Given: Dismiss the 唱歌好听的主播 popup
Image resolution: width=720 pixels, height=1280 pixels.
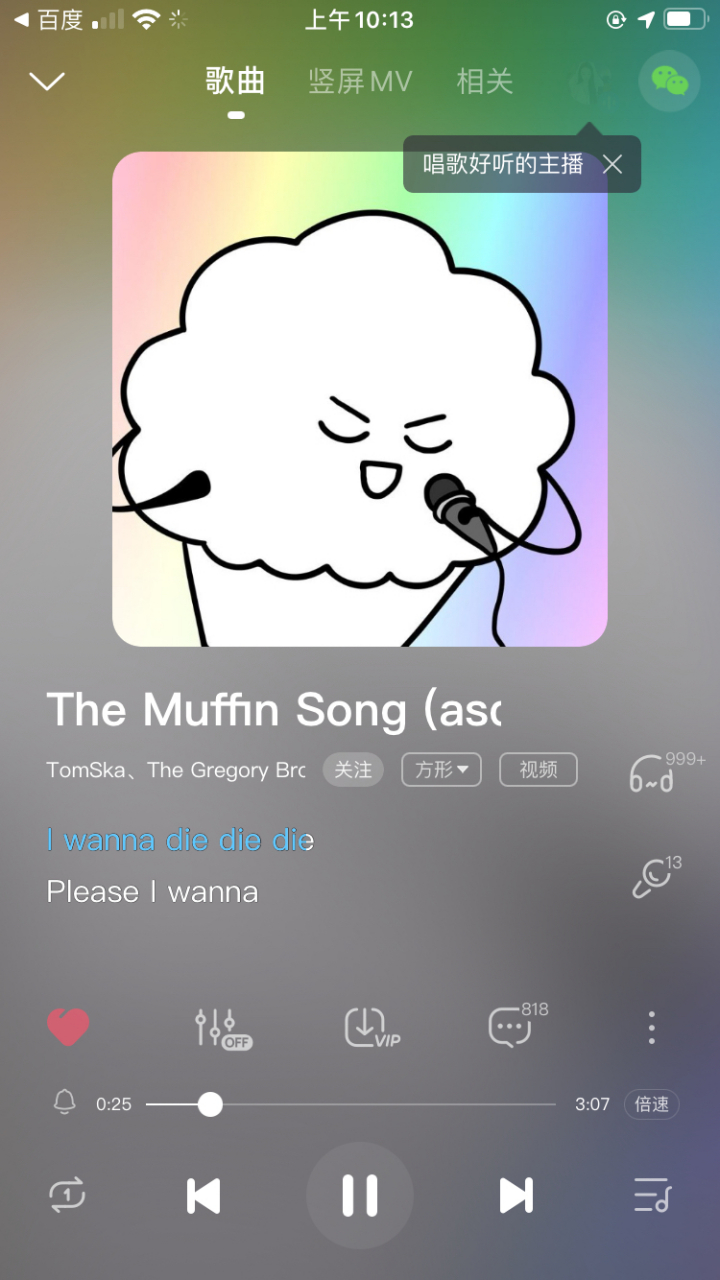Looking at the screenshot, I should coord(612,164).
